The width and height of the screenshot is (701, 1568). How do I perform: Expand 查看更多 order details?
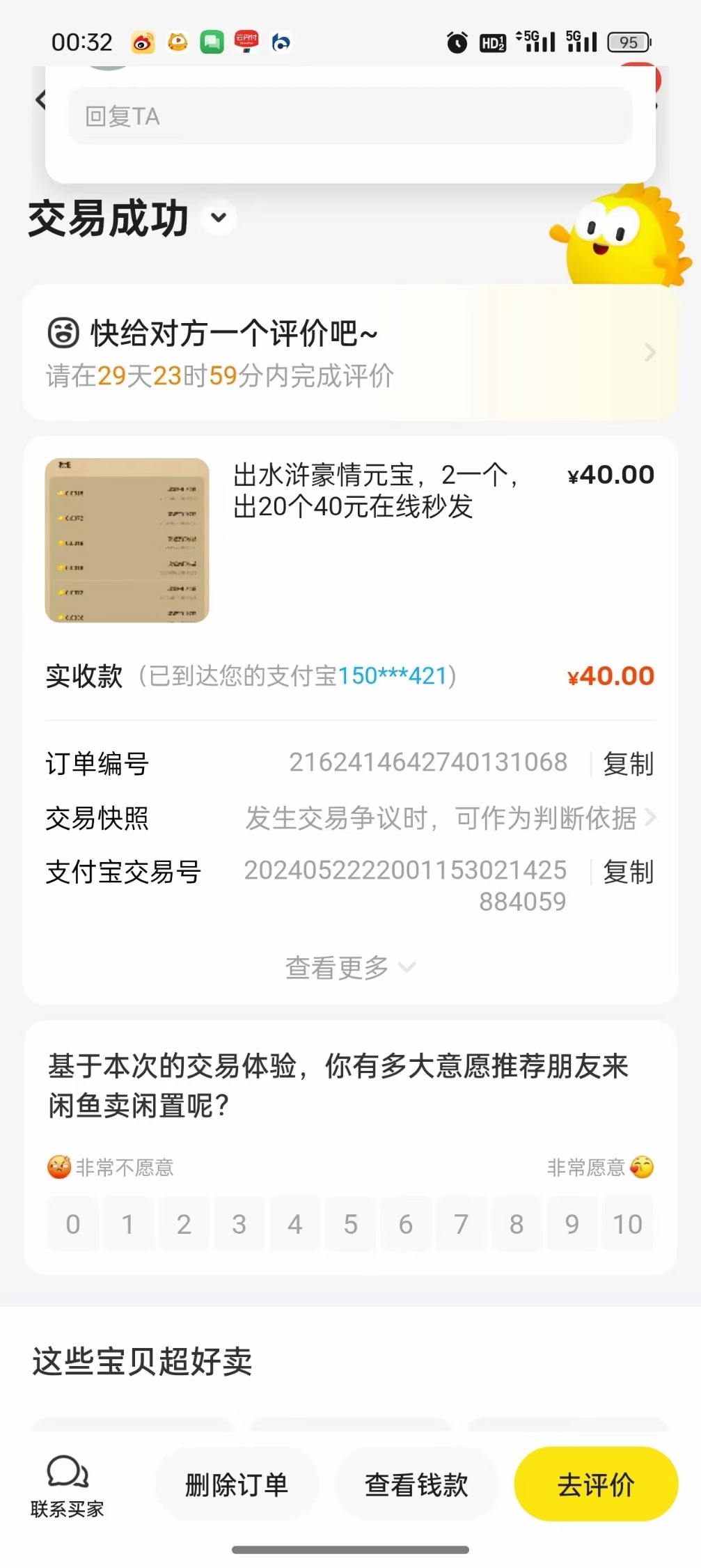[350, 967]
